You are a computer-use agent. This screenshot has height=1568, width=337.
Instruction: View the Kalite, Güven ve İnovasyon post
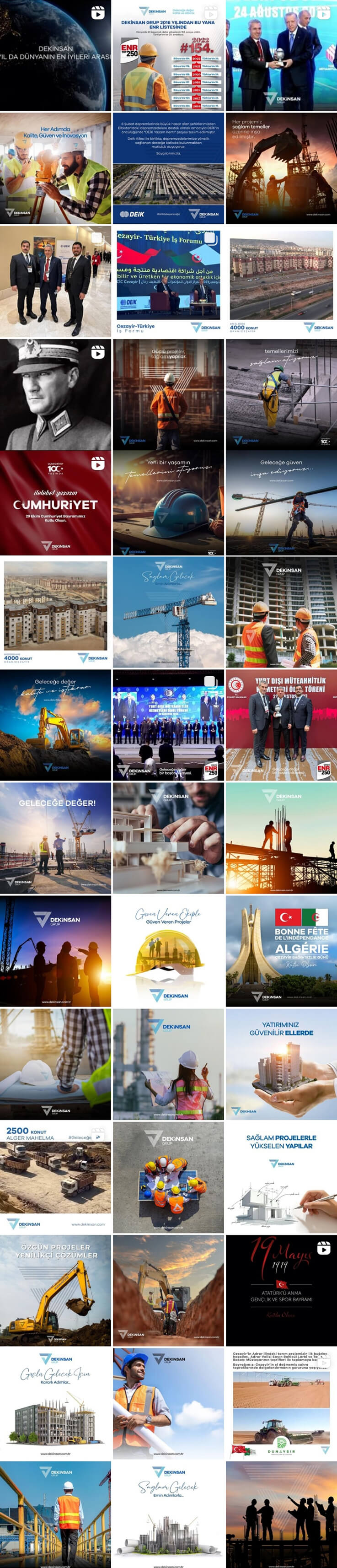click(55, 168)
